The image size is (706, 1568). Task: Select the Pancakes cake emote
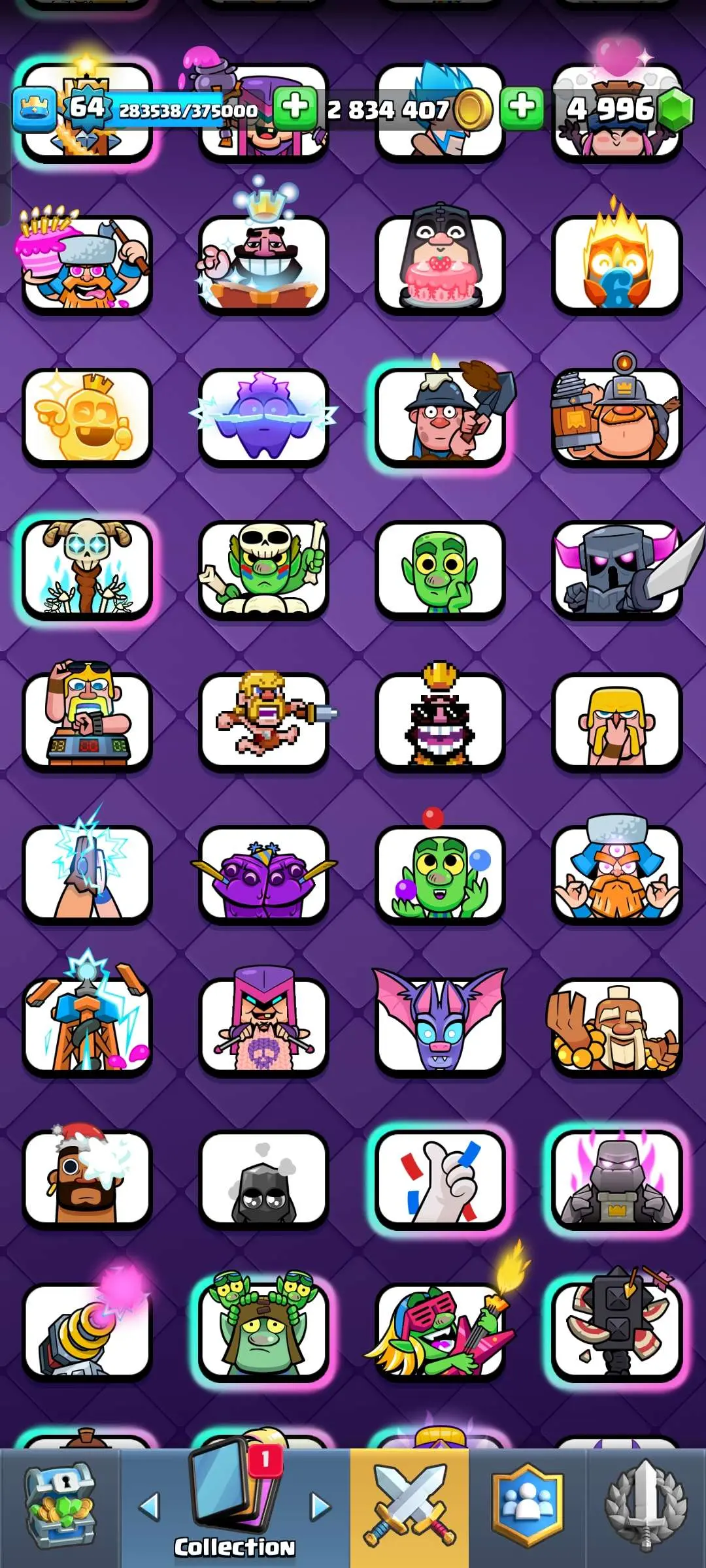click(440, 265)
